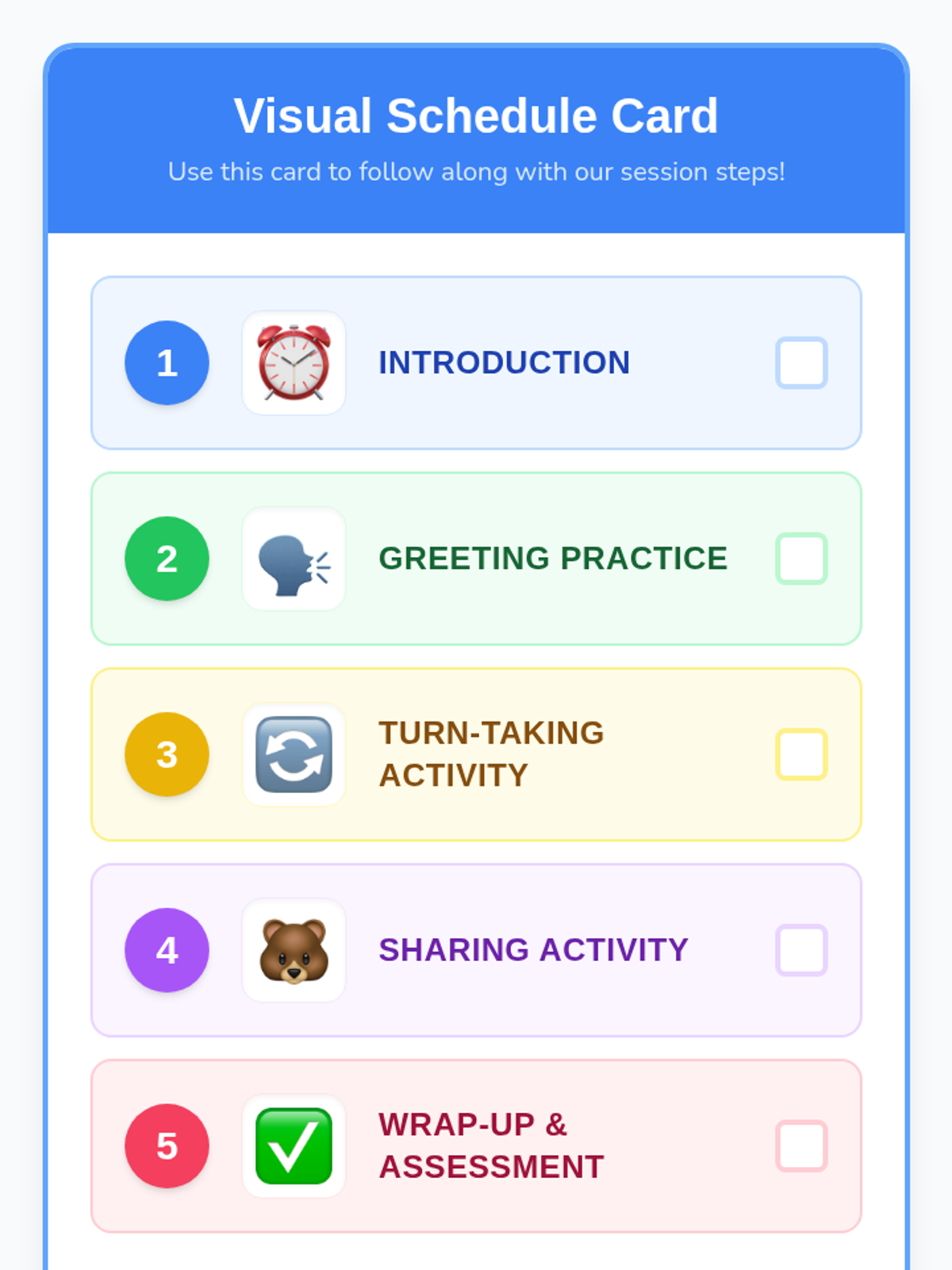Mark Greeting Practice as done

[x=801, y=559]
